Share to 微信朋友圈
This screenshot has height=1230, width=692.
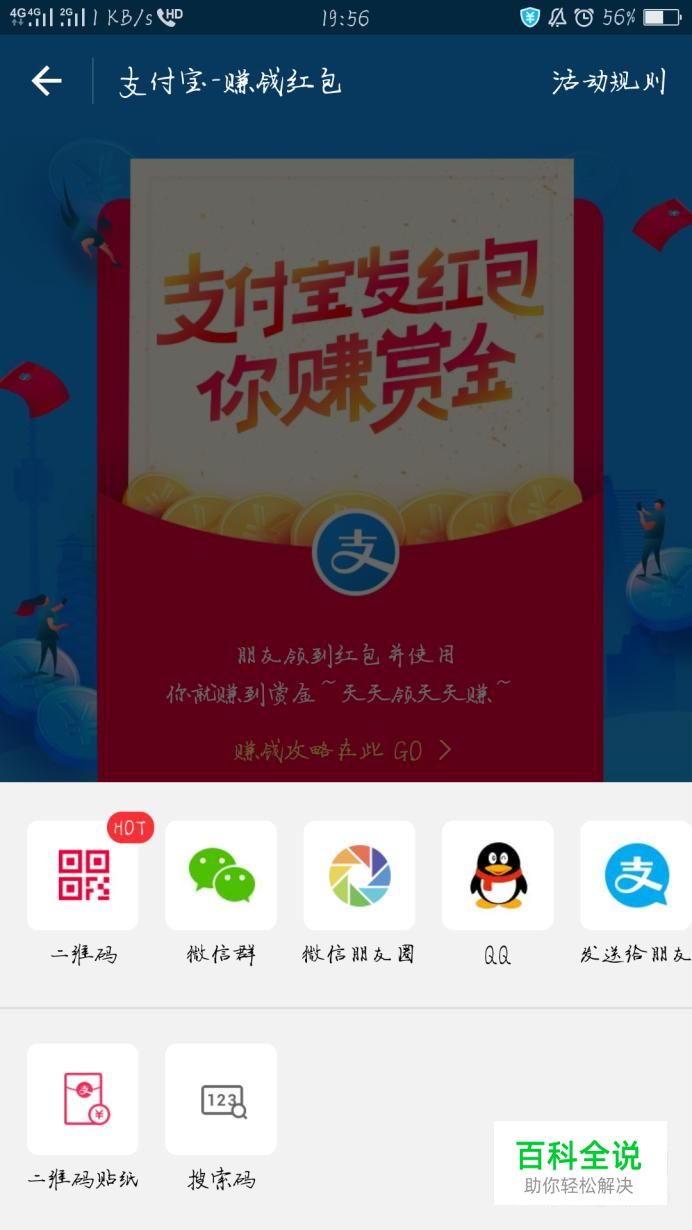(359, 876)
